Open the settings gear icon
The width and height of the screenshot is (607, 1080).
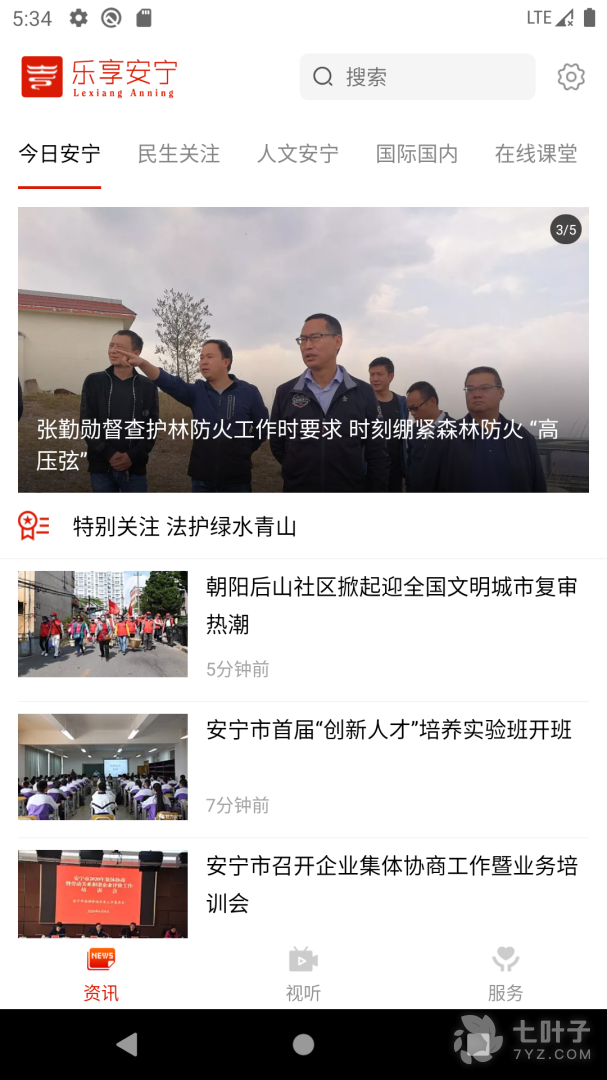click(x=570, y=77)
